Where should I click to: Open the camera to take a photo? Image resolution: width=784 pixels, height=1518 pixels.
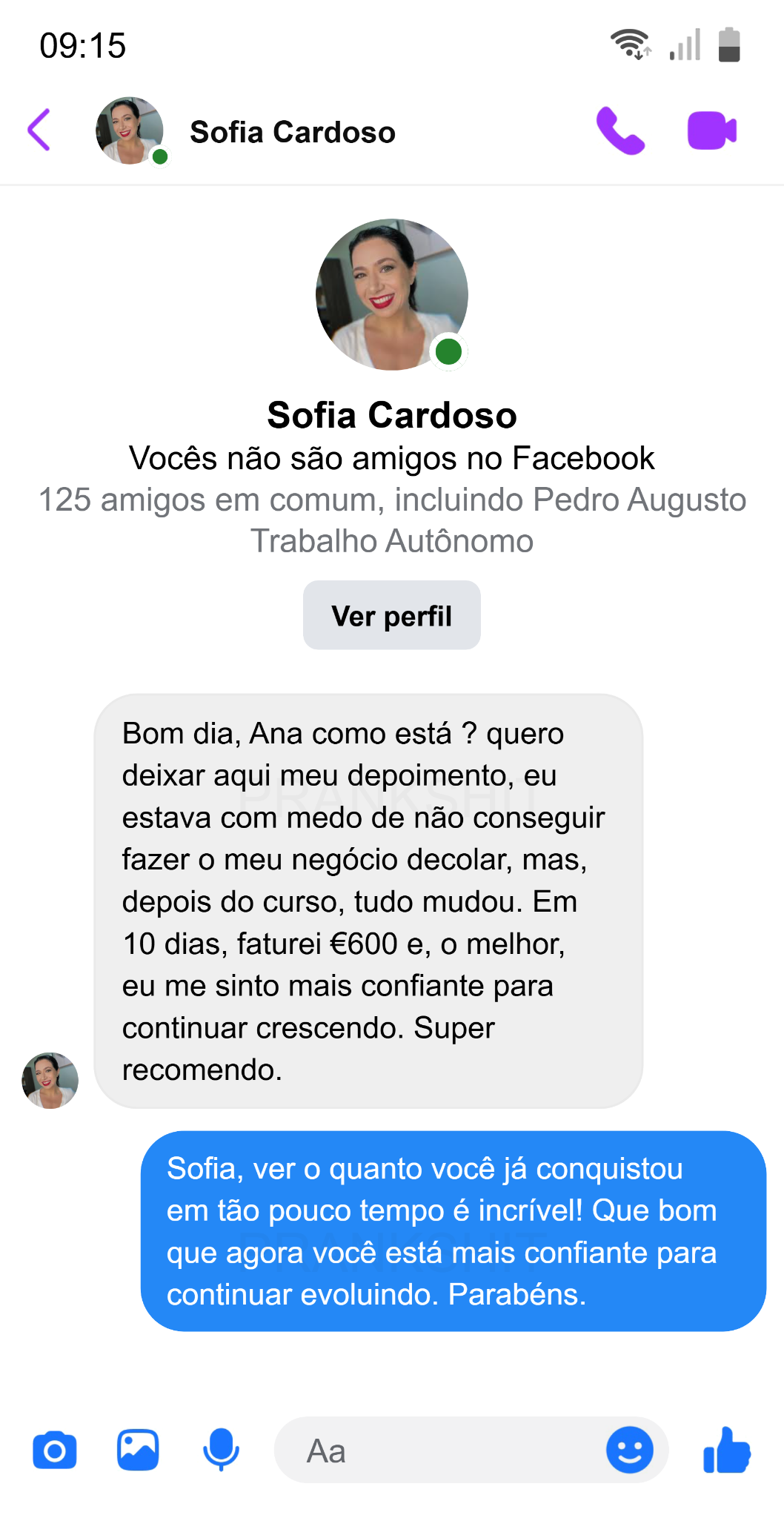pyautogui.click(x=55, y=1450)
